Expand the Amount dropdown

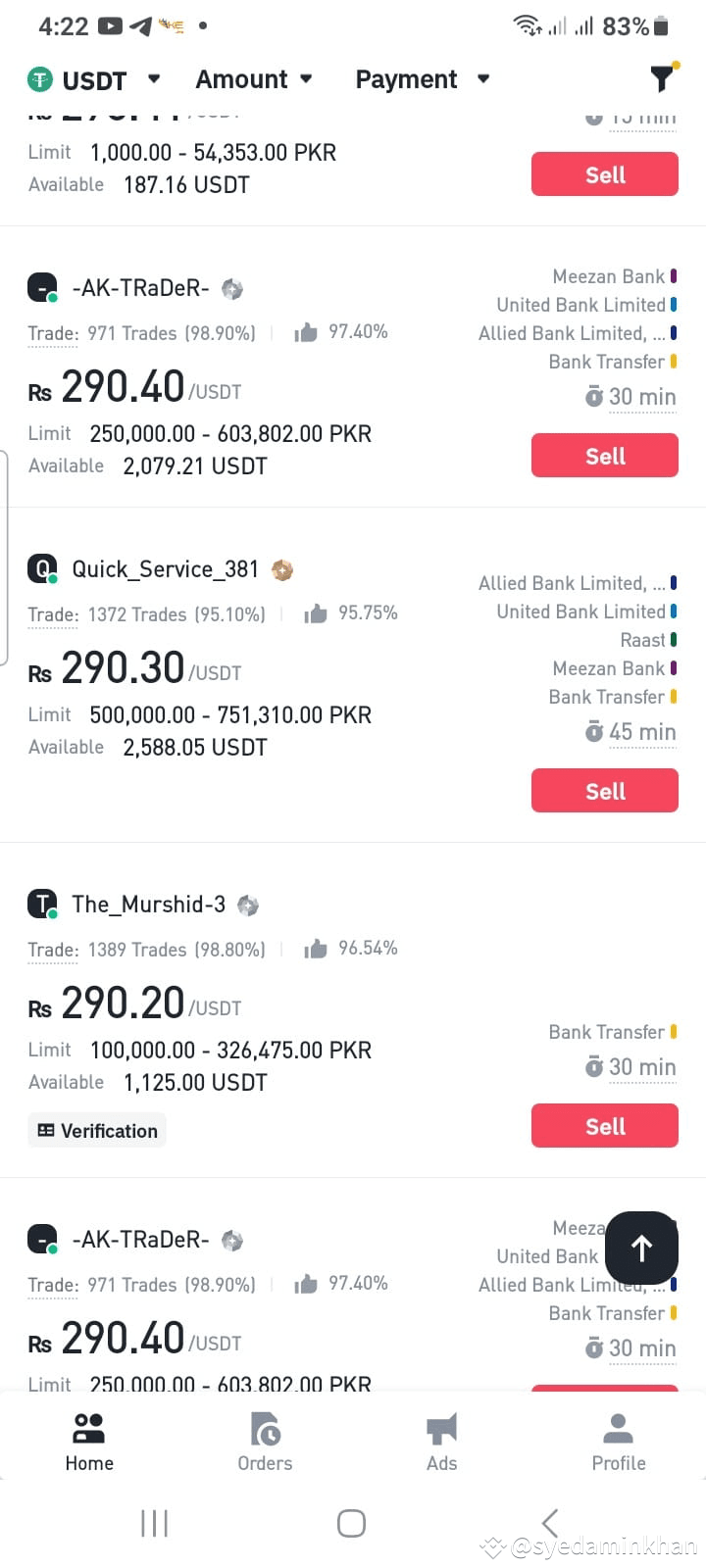pos(306,79)
